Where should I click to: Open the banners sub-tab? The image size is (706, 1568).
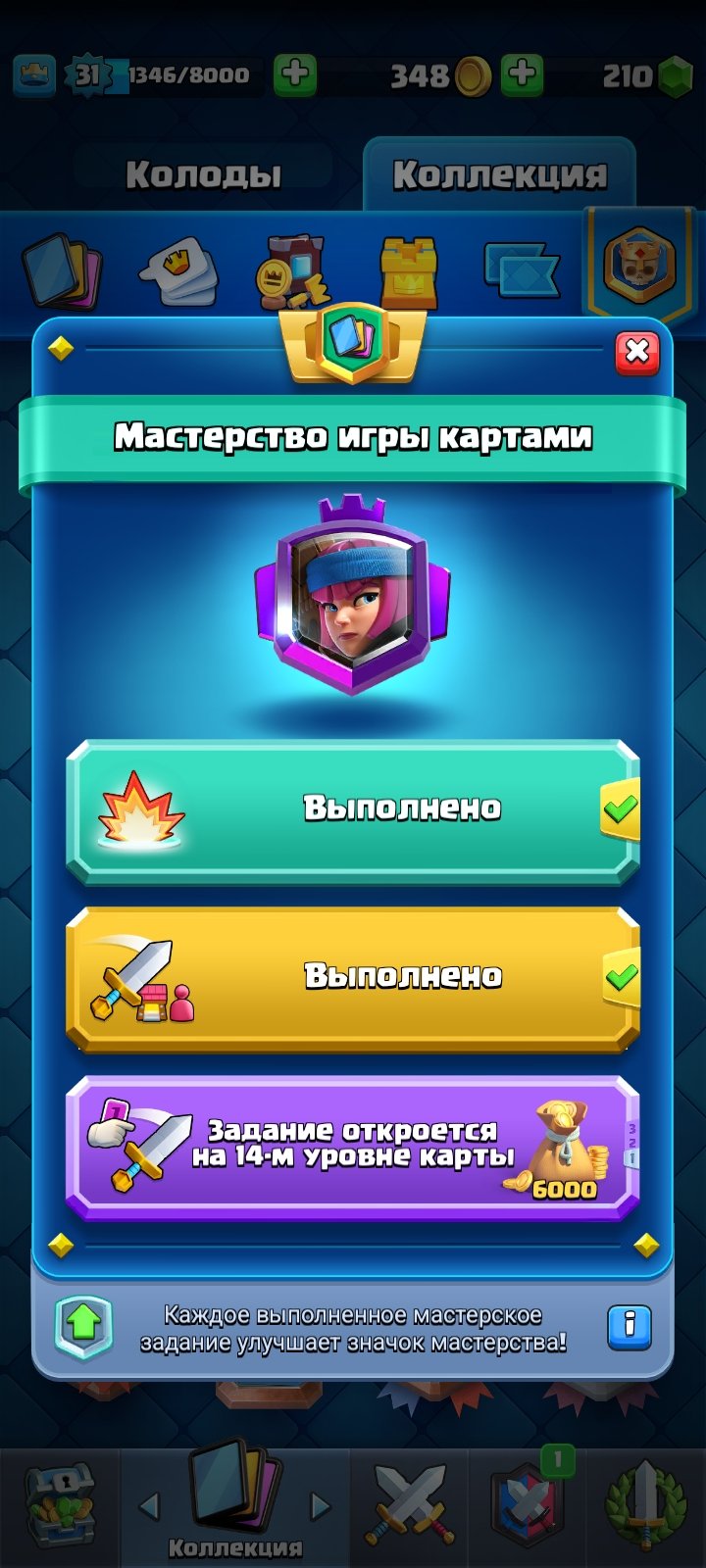click(522, 270)
